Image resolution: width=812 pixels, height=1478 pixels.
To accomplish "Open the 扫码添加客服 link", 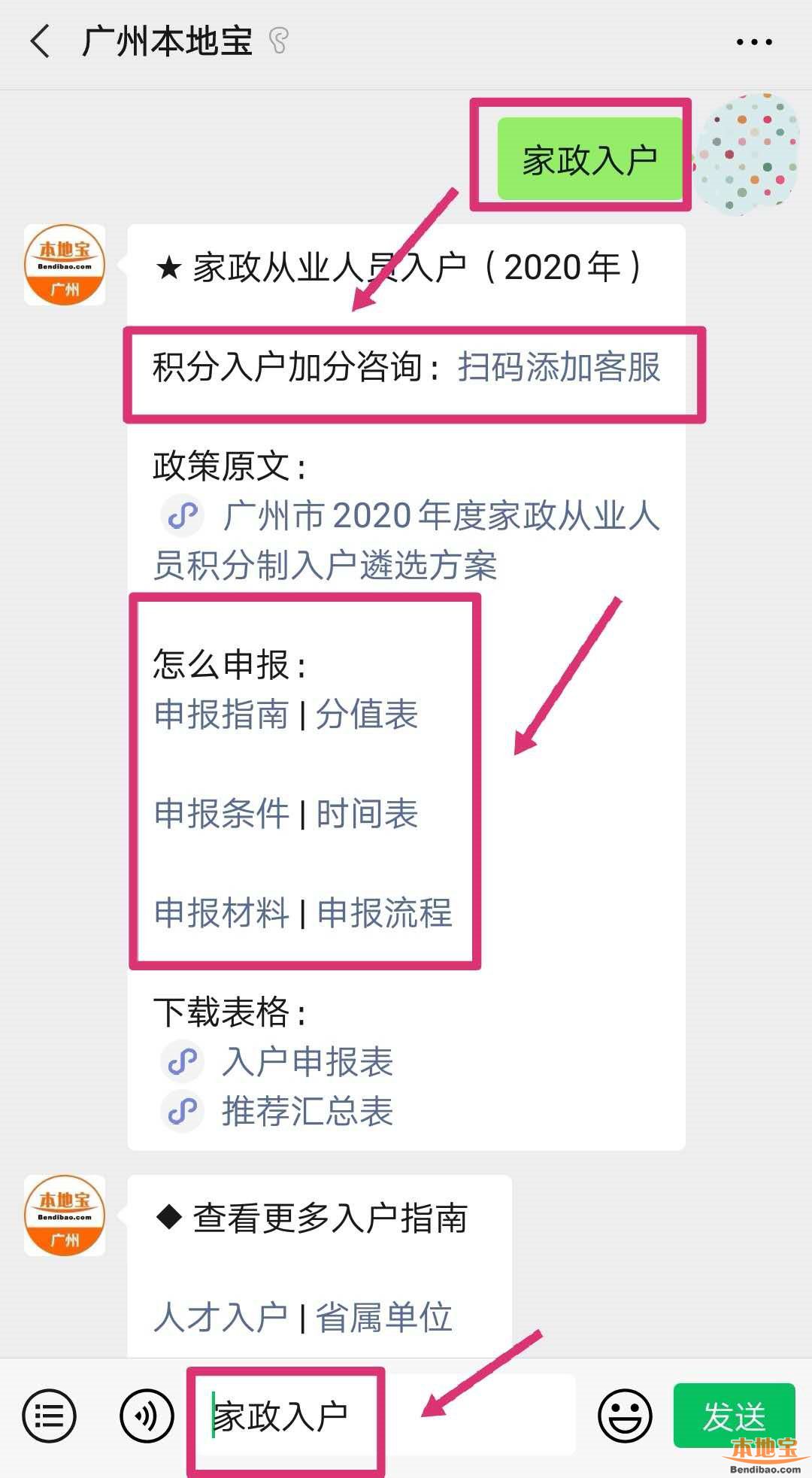I will pyautogui.click(x=559, y=368).
